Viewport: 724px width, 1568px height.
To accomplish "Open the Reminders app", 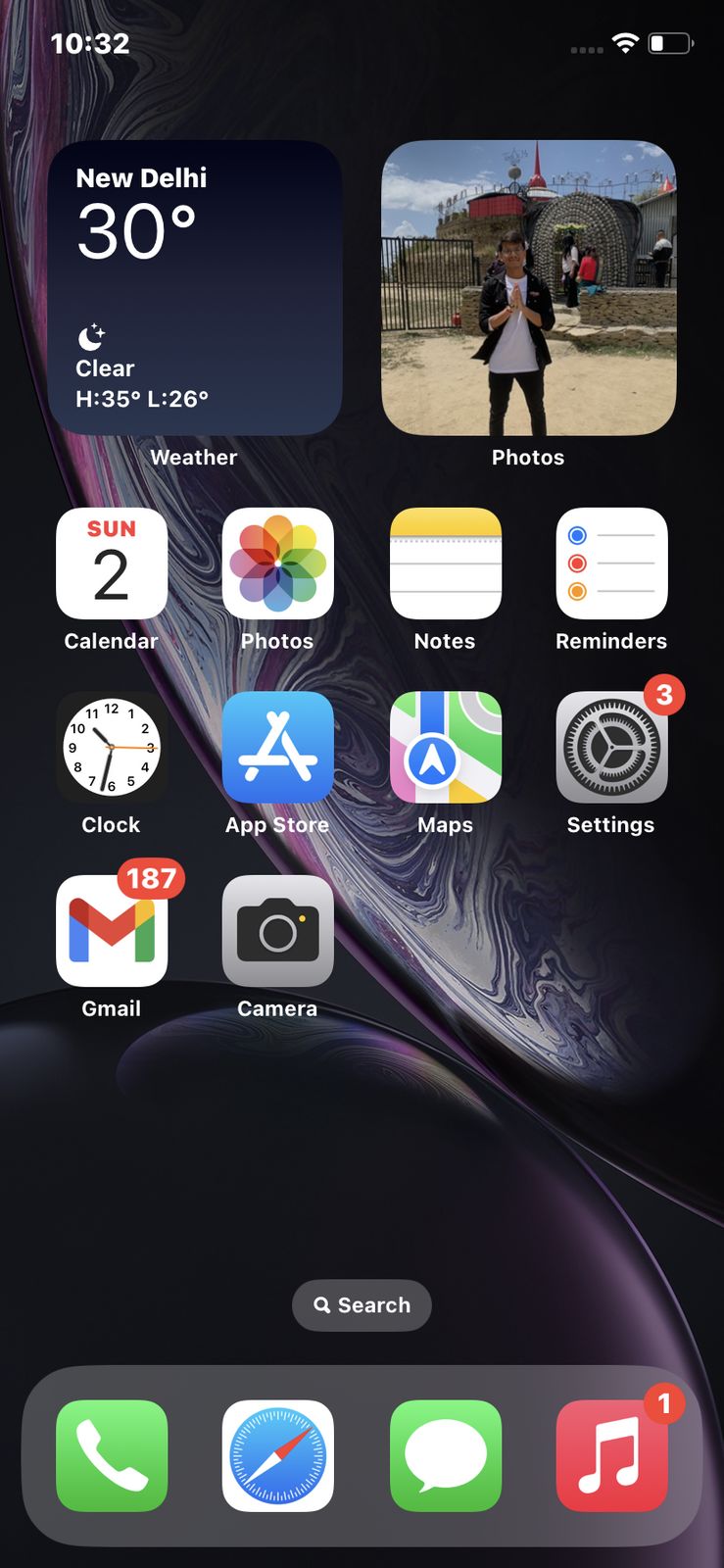I will [611, 563].
